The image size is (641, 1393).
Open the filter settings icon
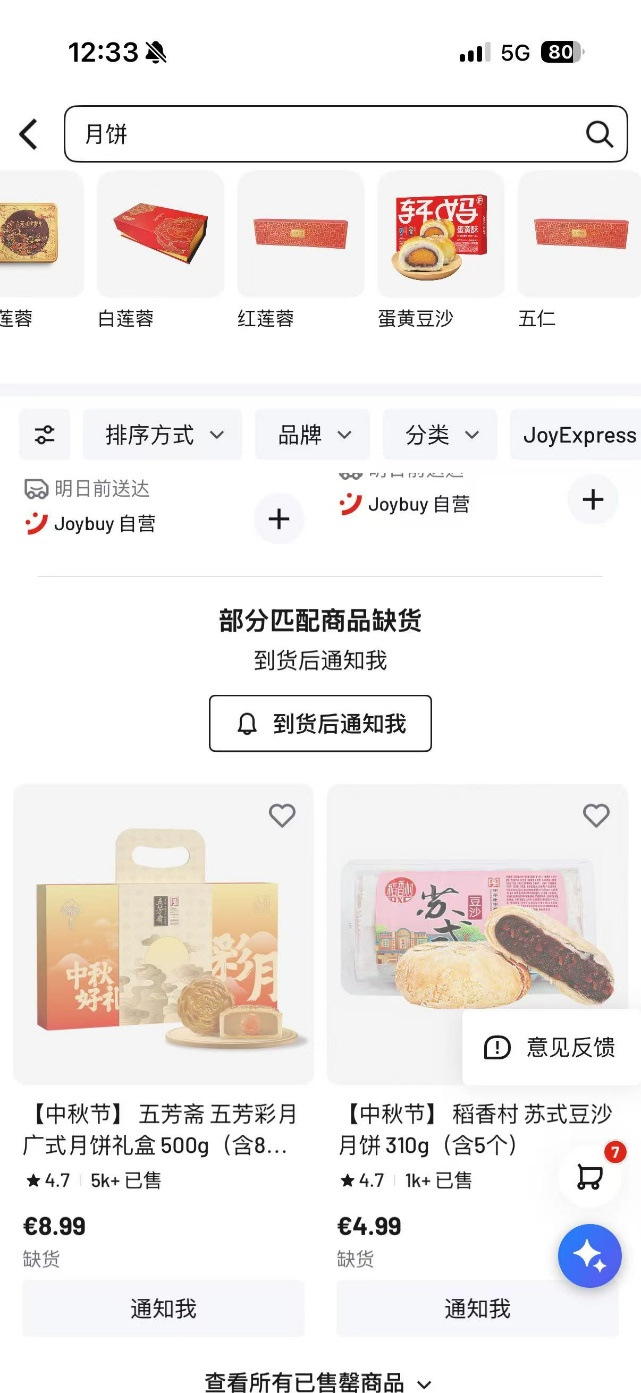45,435
